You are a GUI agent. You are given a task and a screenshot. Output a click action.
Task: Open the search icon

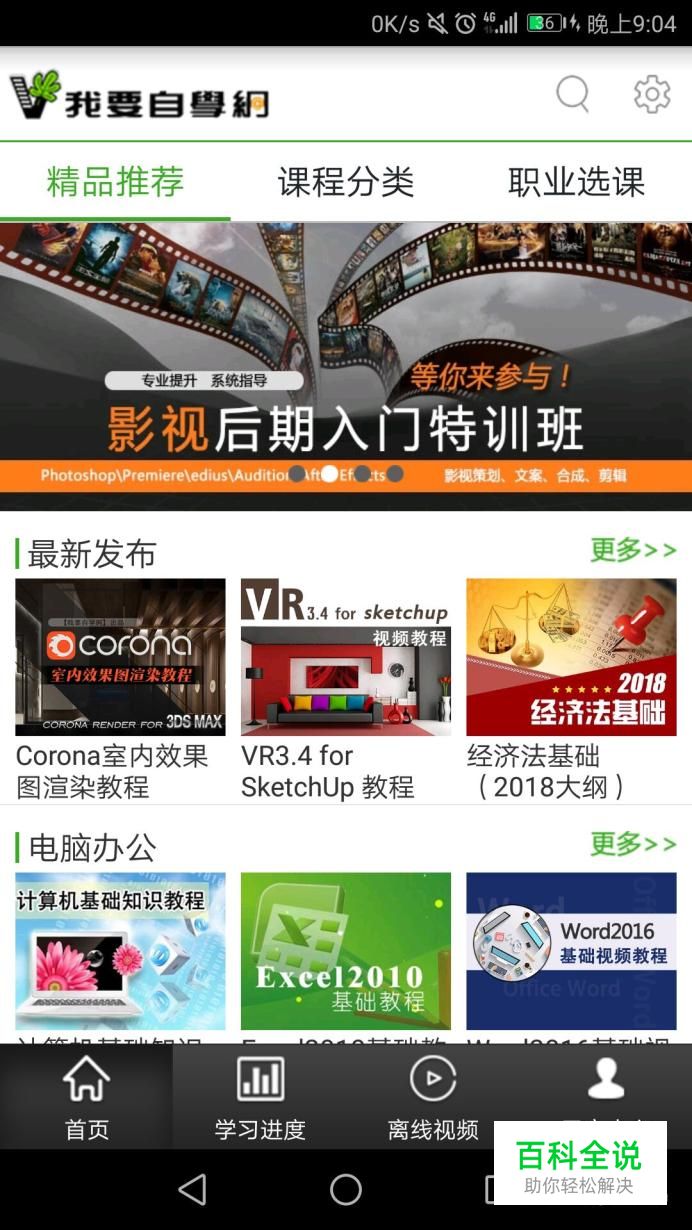pyautogui.click(x=572, y=94)
